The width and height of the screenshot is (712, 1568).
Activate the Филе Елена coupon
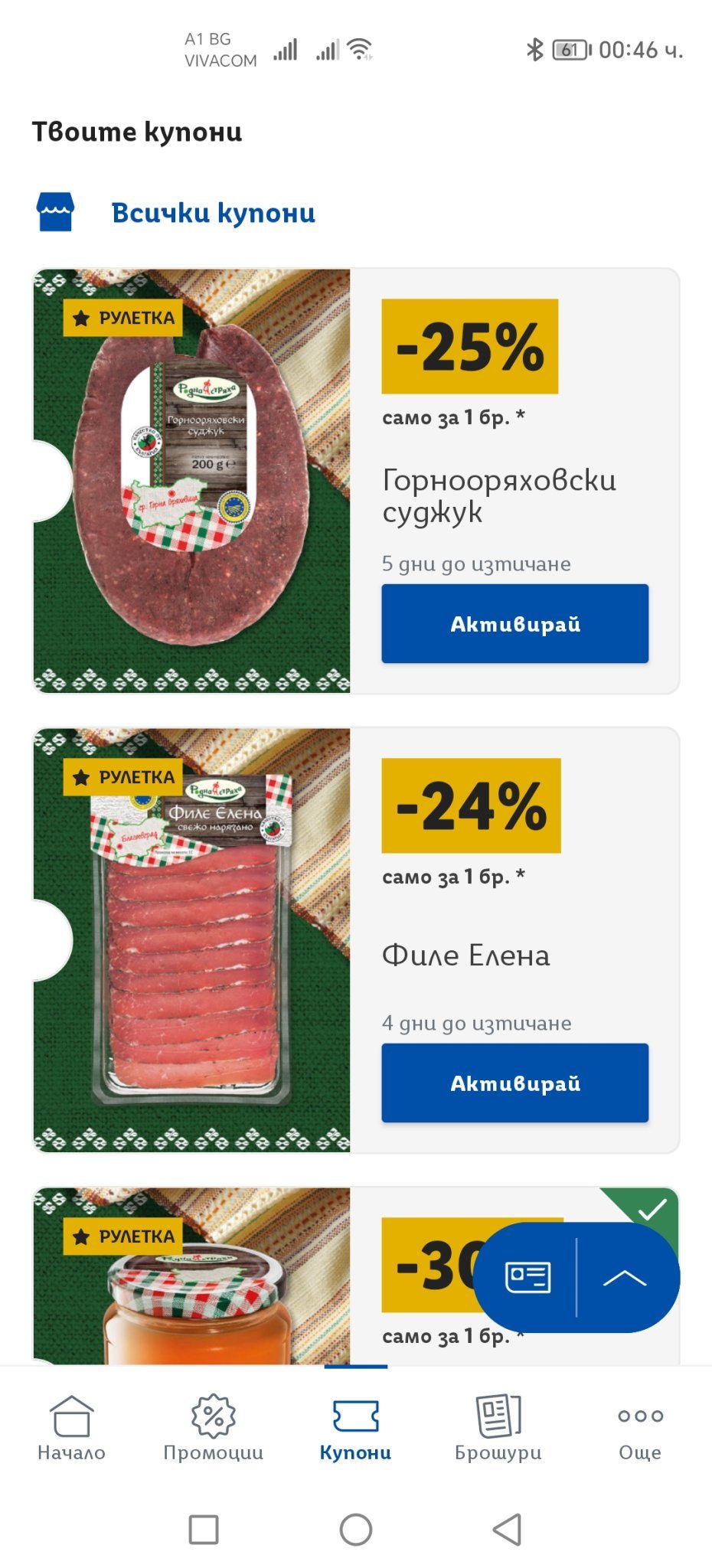[514, 1083]
